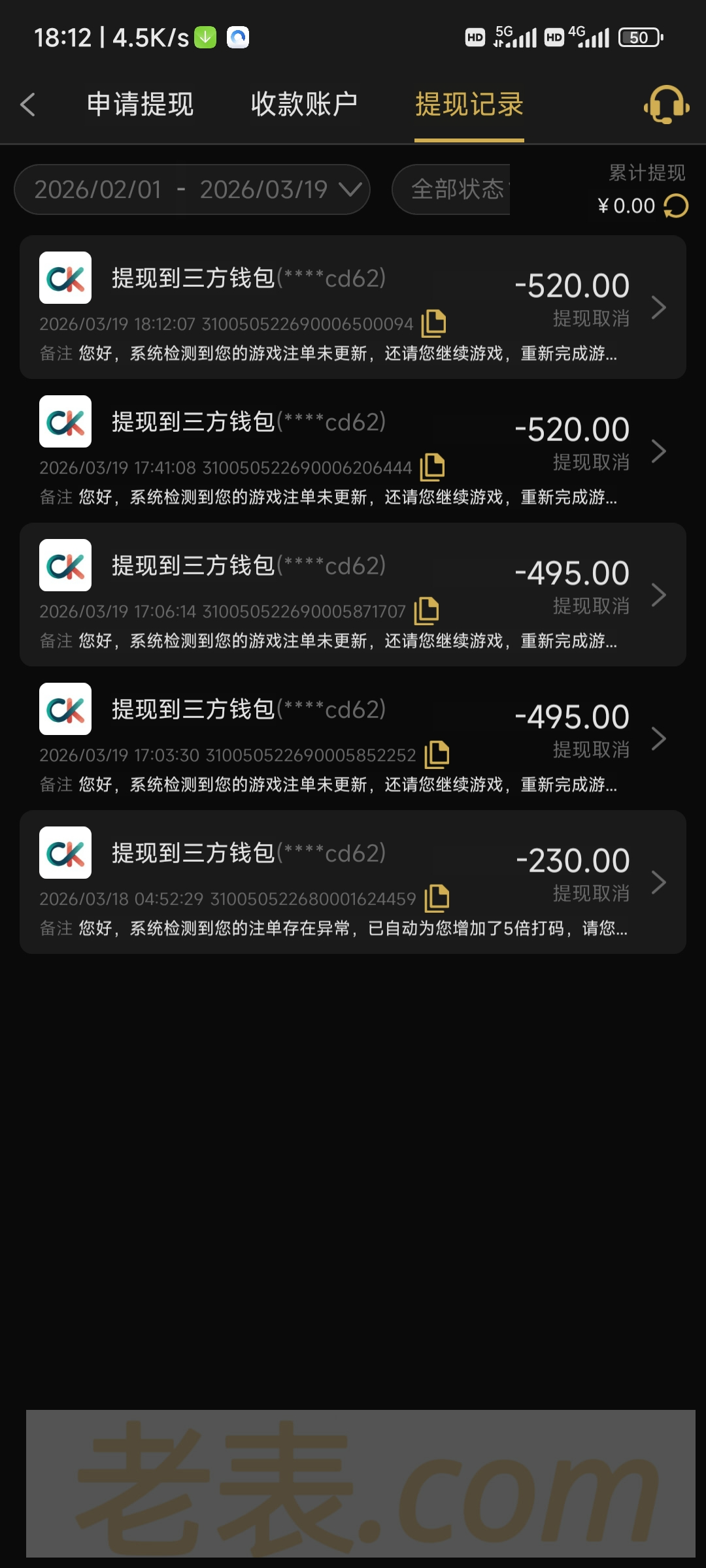Screen dimensions: 706x1568
Task: Copy order number ending in 5852252
Action: 437,754
